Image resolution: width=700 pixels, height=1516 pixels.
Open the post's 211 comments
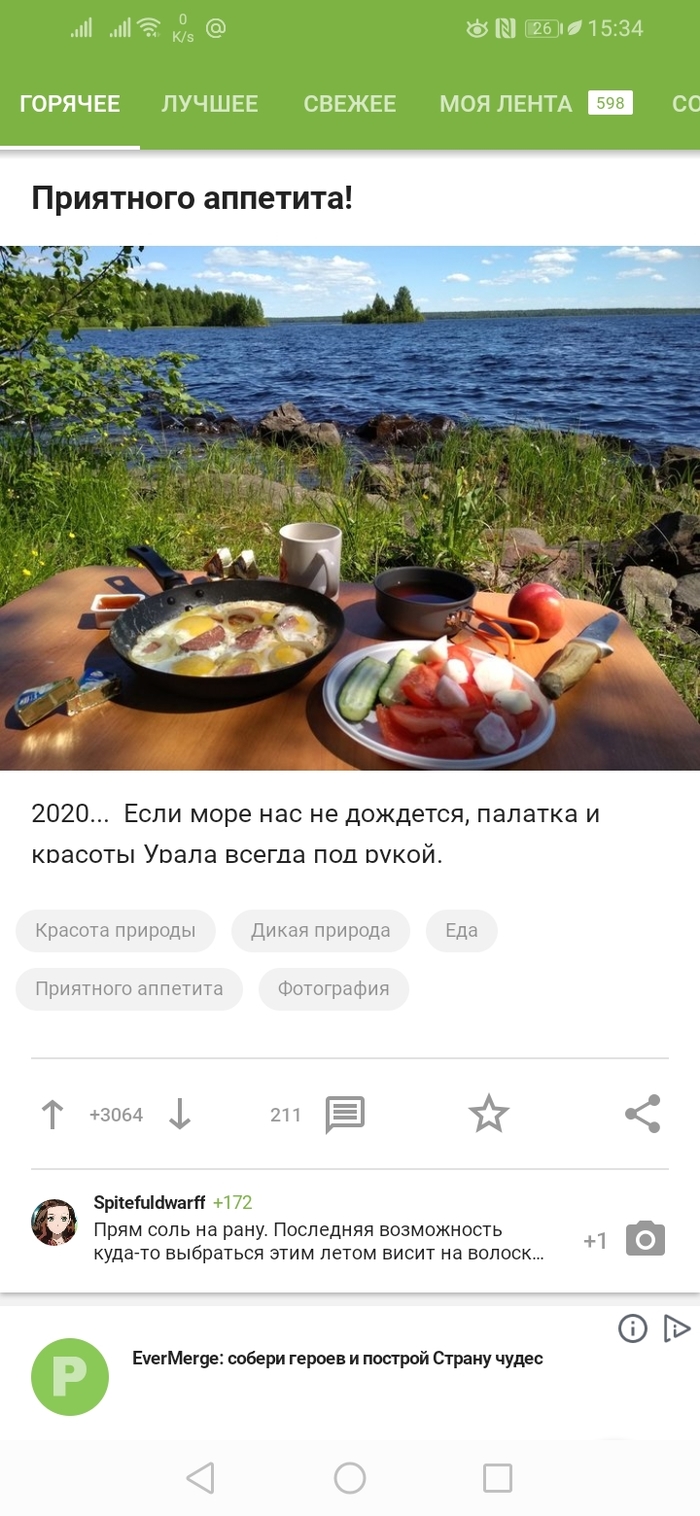[x=344, y=1114]
